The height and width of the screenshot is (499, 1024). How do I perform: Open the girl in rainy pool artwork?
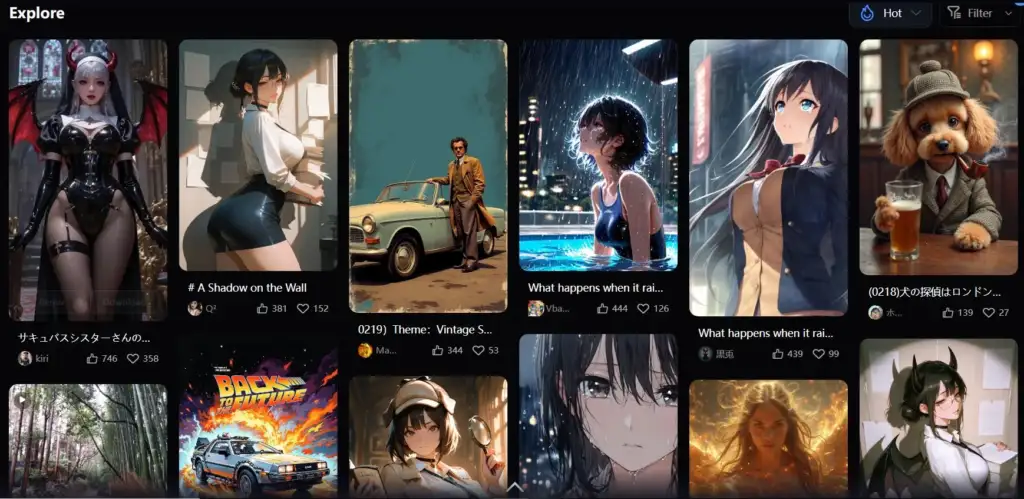[598, 155]
